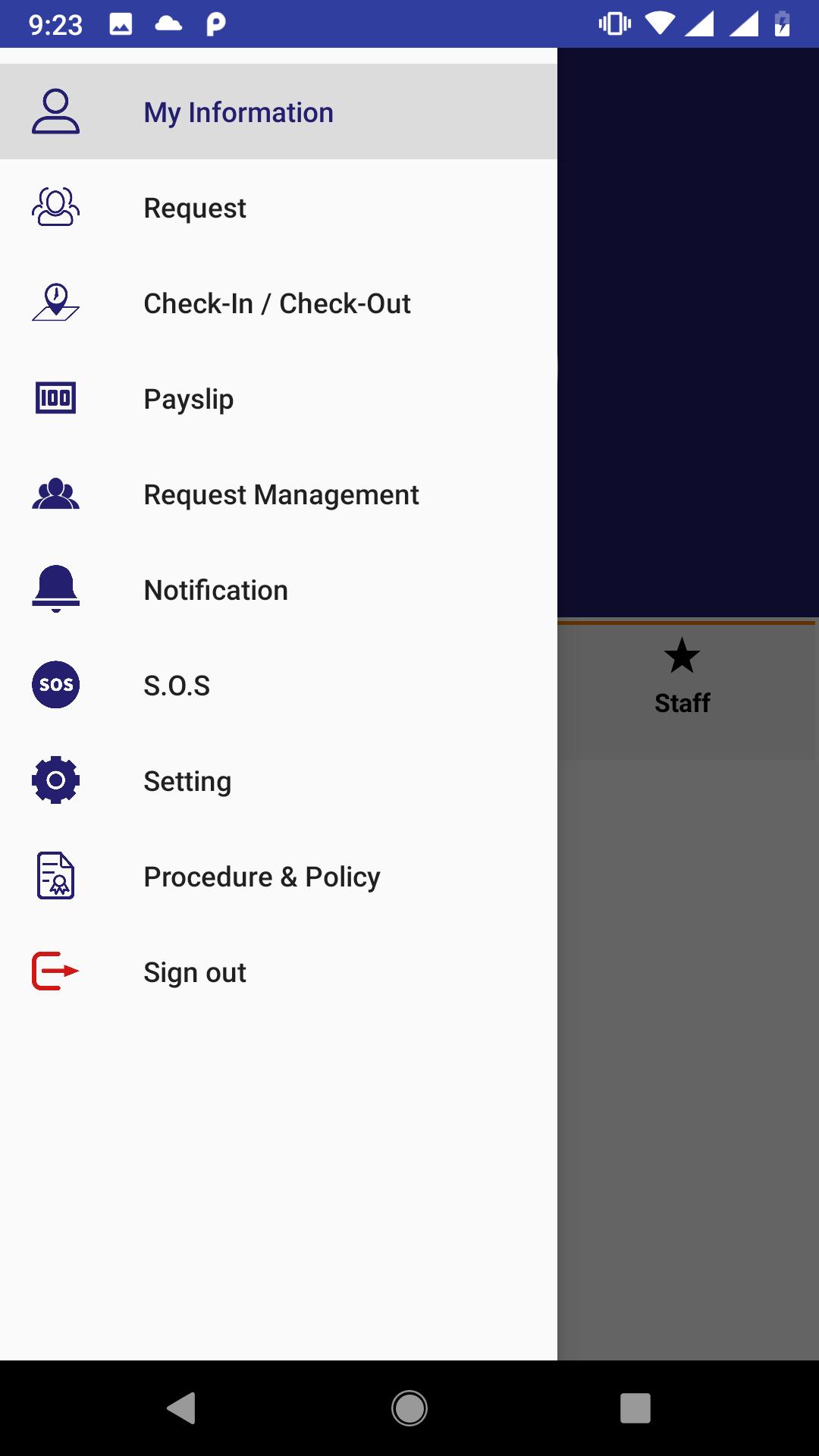Go to Notification
The image size is (819, 1456).
pyautogui.click(x=278, y=589)
